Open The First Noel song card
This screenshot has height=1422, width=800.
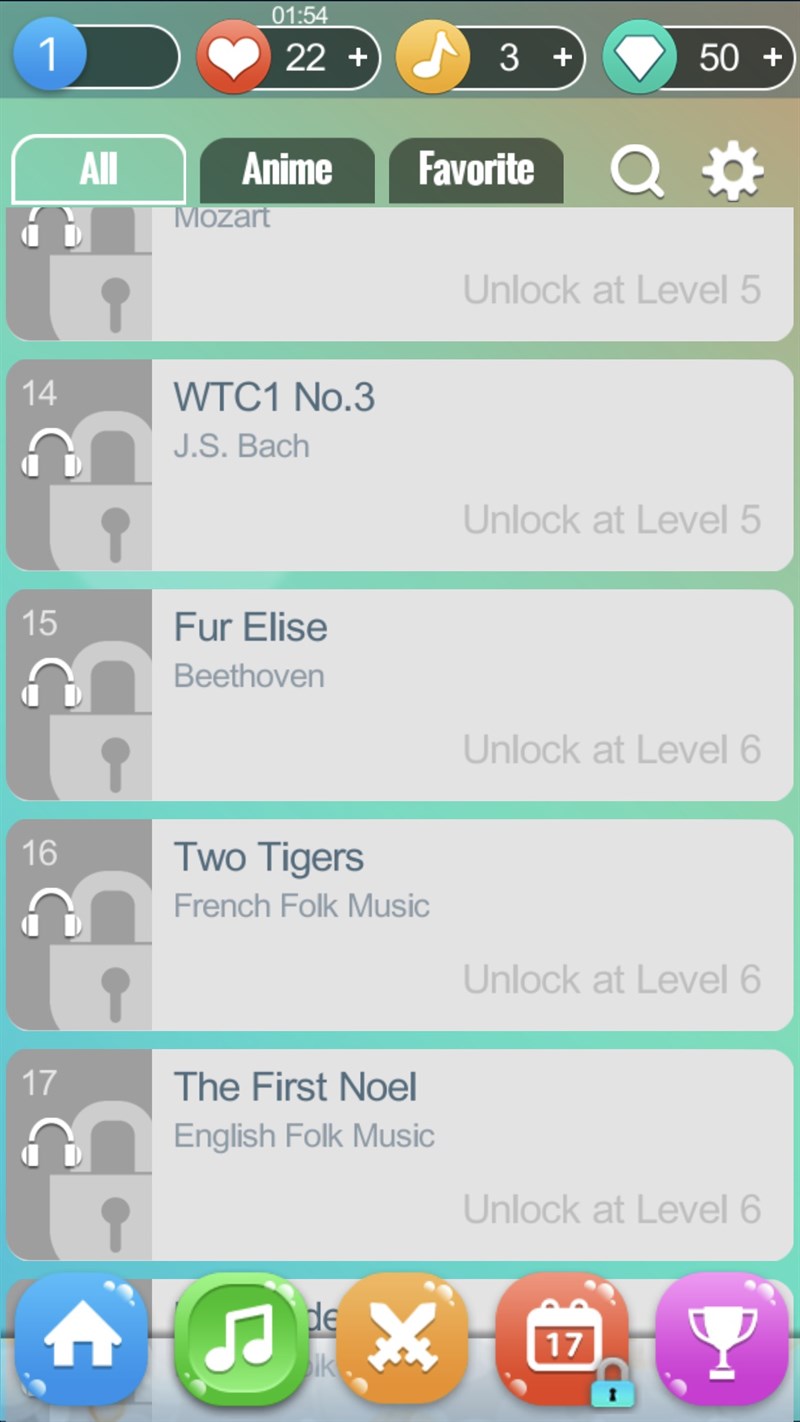[470, 1155]
